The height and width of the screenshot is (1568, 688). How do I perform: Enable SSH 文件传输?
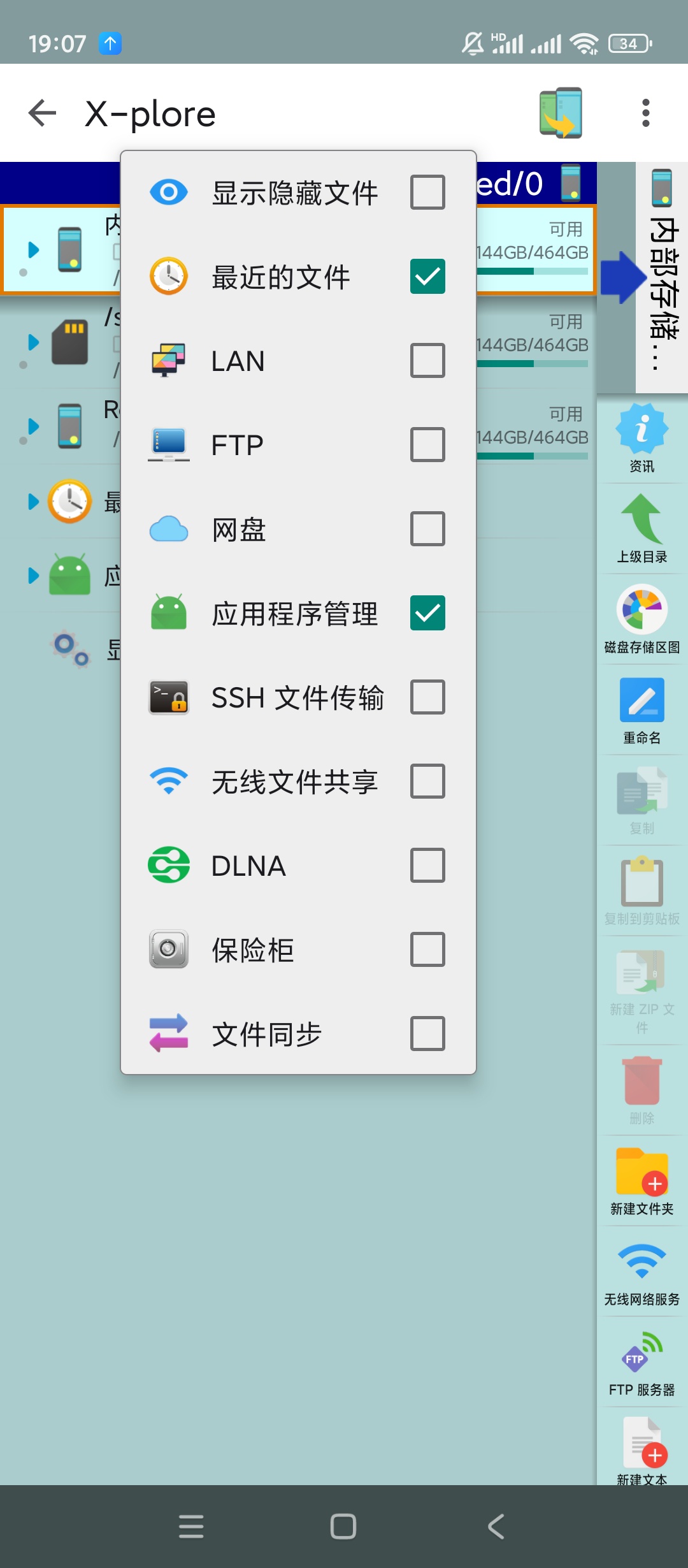427,697
